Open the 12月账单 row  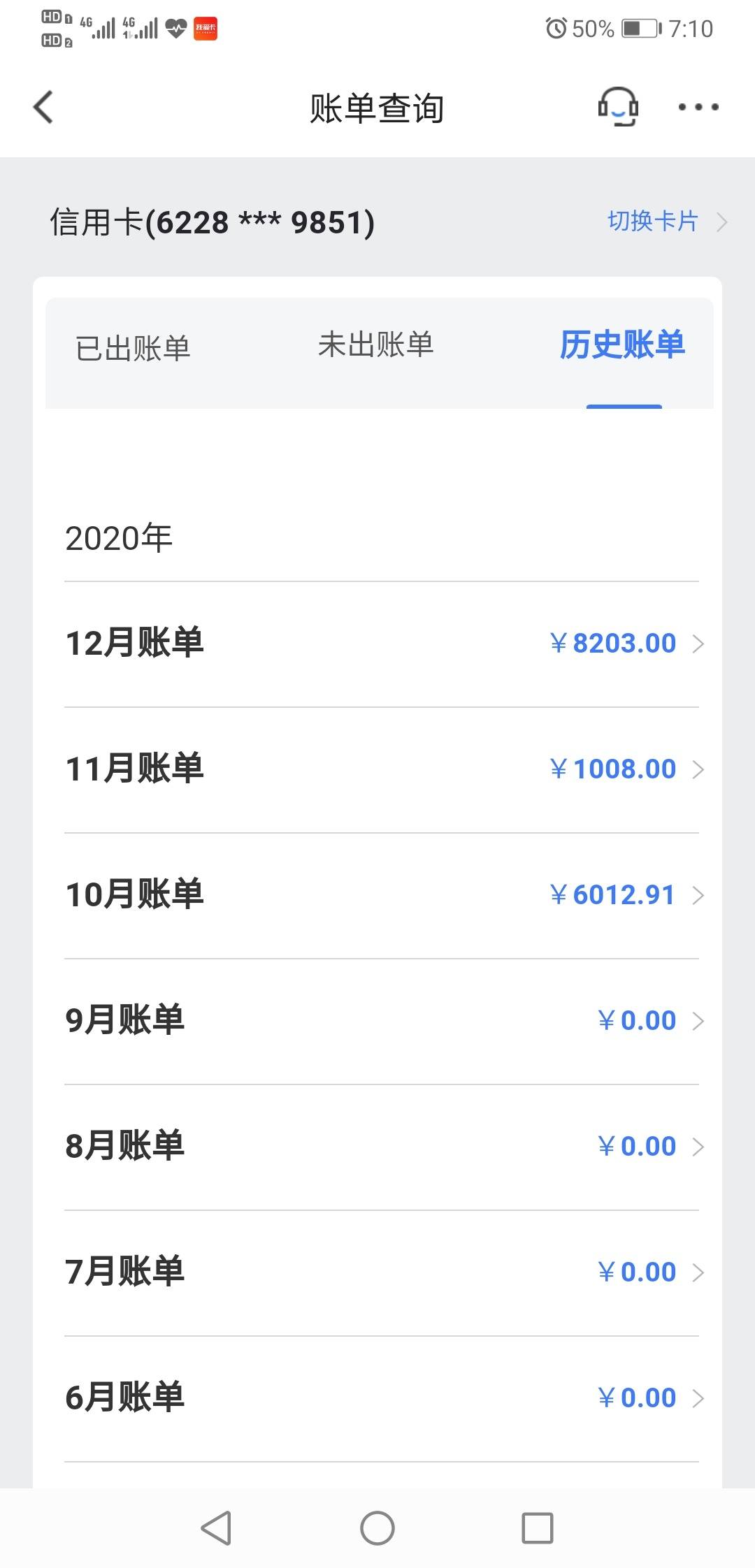click(382, 644)
